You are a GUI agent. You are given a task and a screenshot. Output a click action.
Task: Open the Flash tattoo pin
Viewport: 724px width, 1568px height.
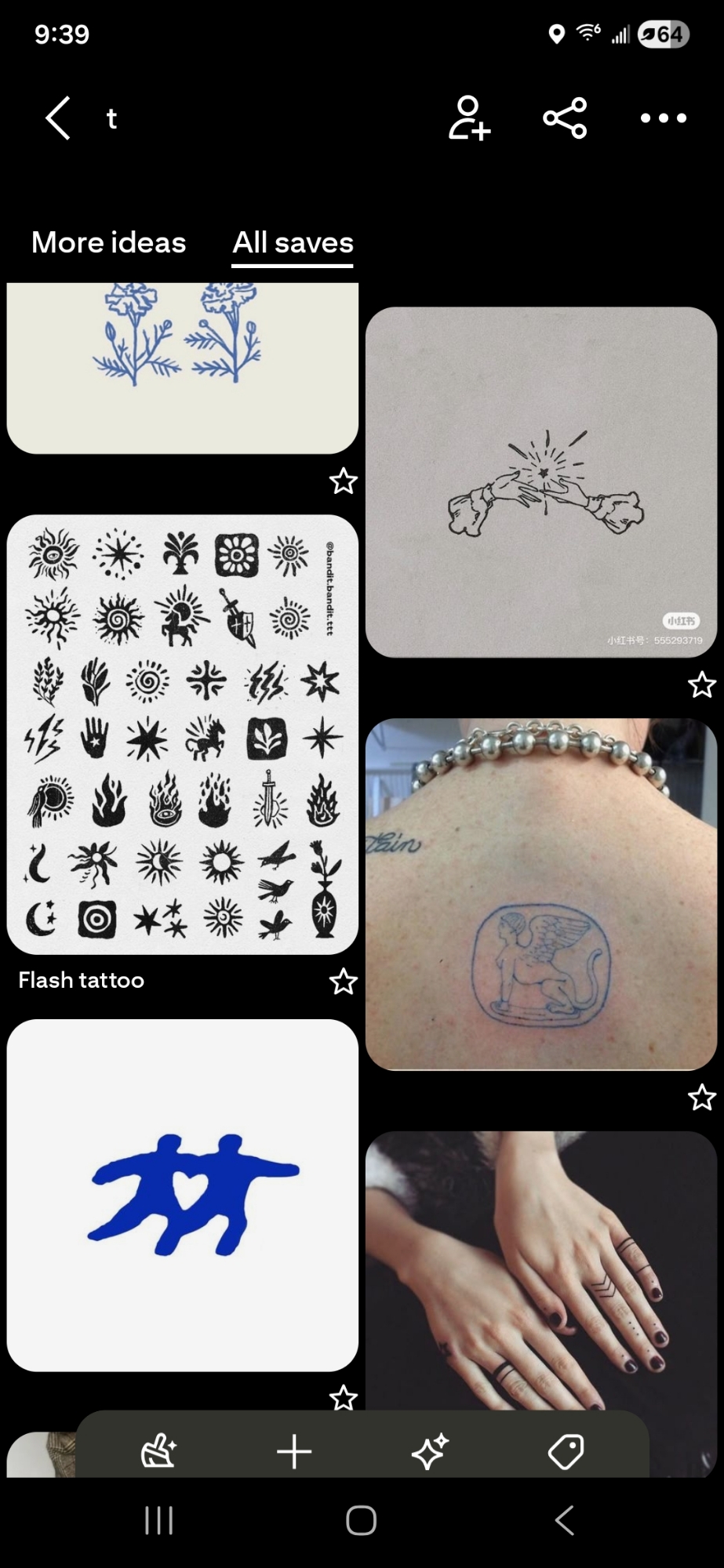coord(182,734)
